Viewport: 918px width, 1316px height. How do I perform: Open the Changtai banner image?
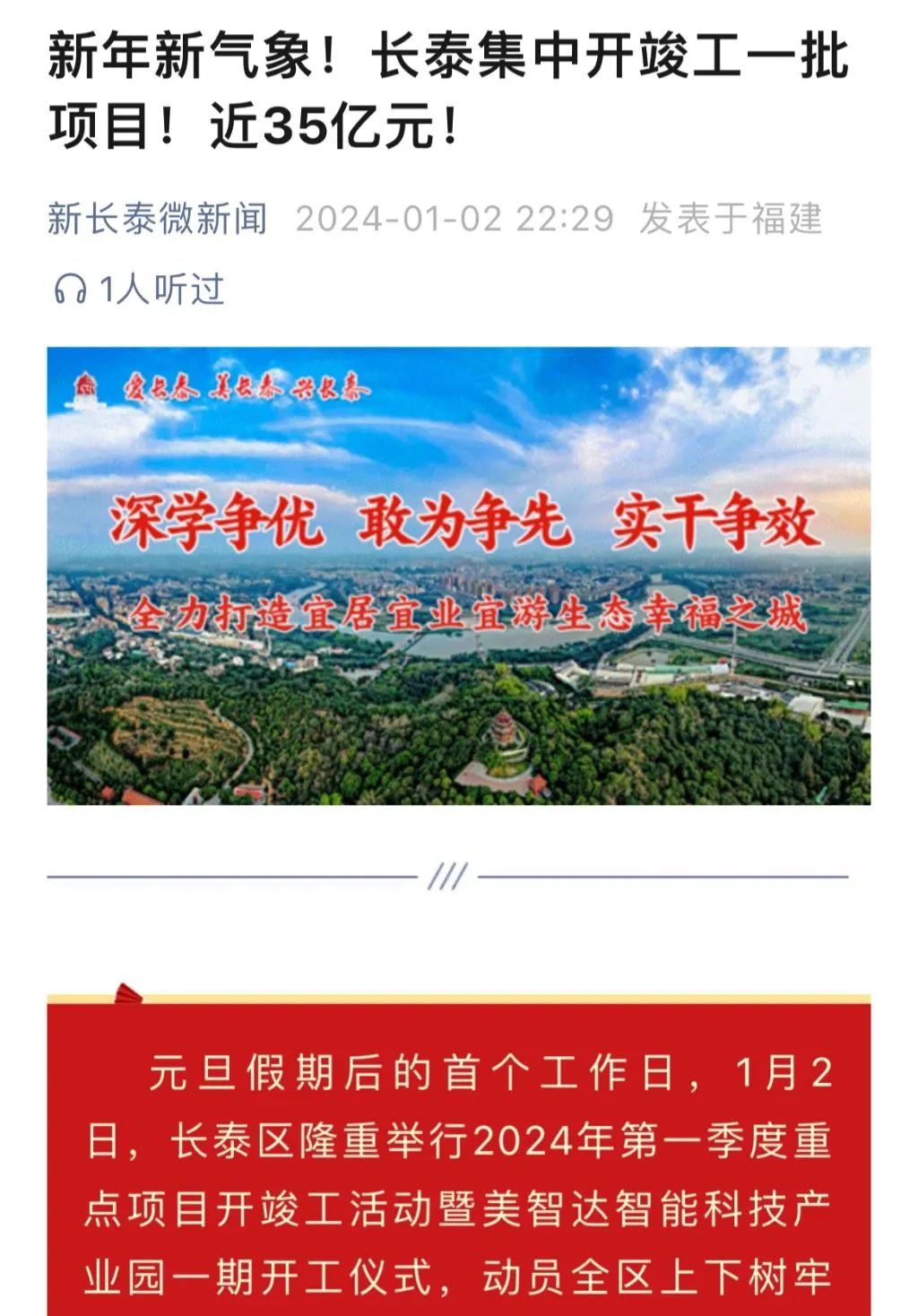(x=458, y=576)
